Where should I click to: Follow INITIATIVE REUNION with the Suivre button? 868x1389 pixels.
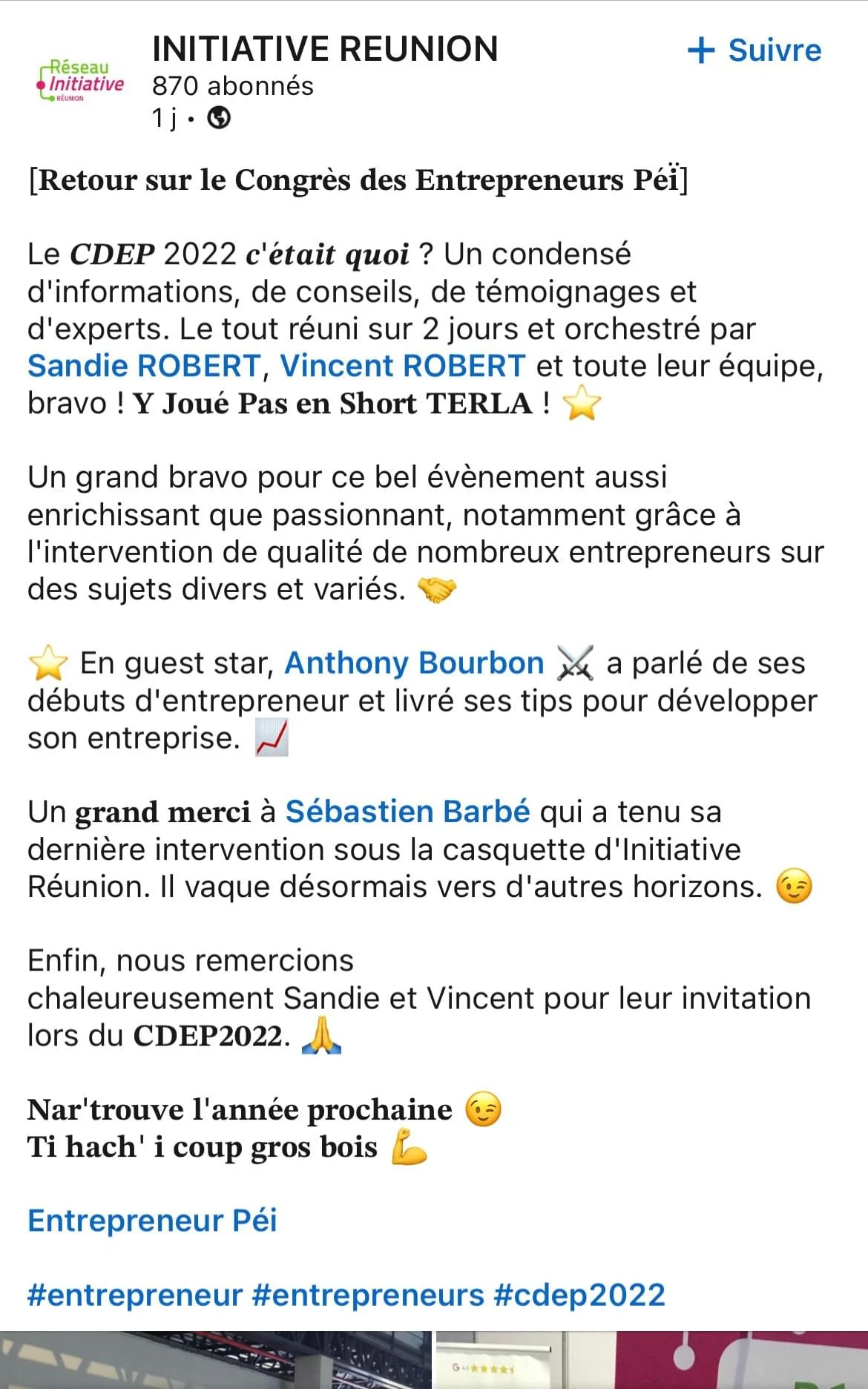tap(754, 50)
